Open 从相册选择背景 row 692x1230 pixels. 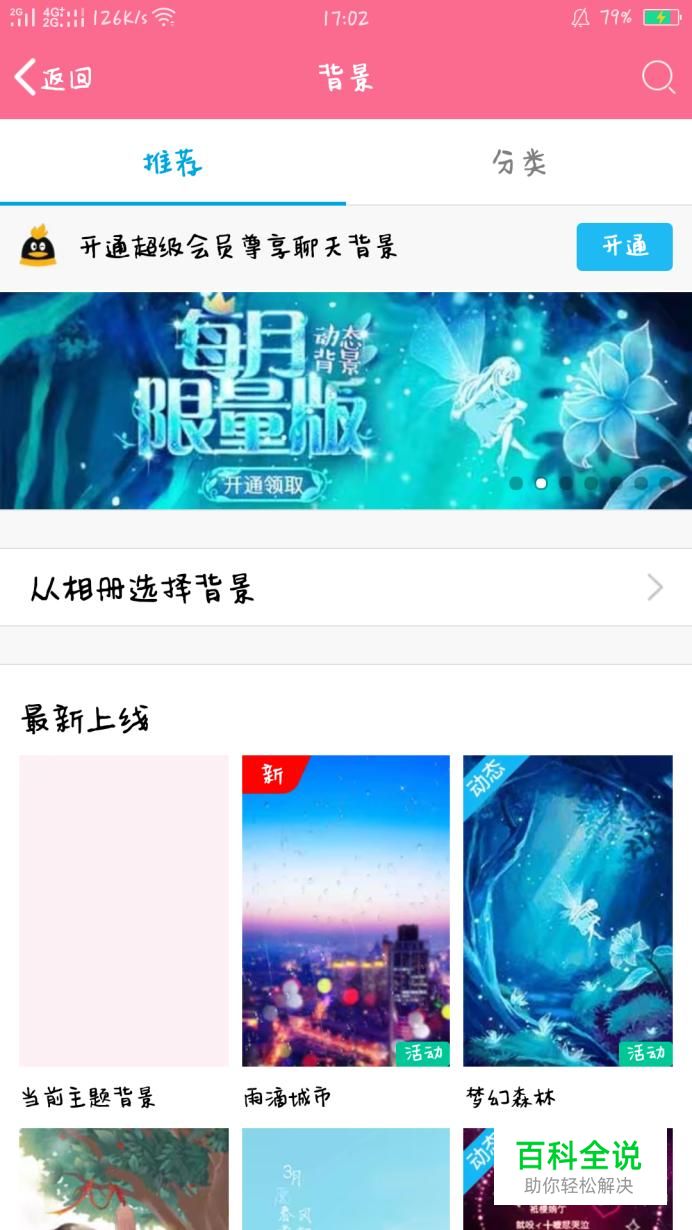coord(345,588)
